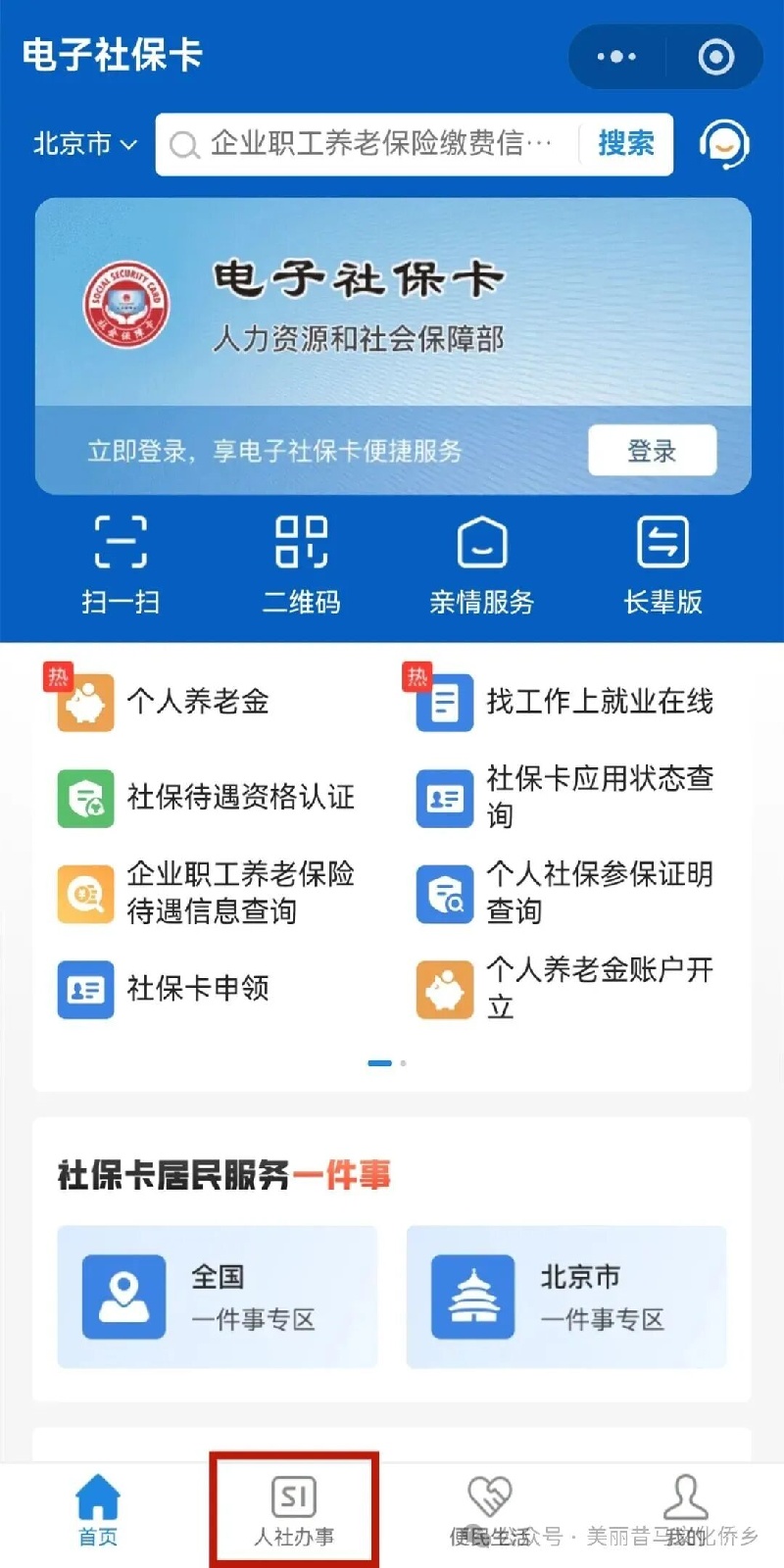Open the customer service headset icon

(724, 145)
